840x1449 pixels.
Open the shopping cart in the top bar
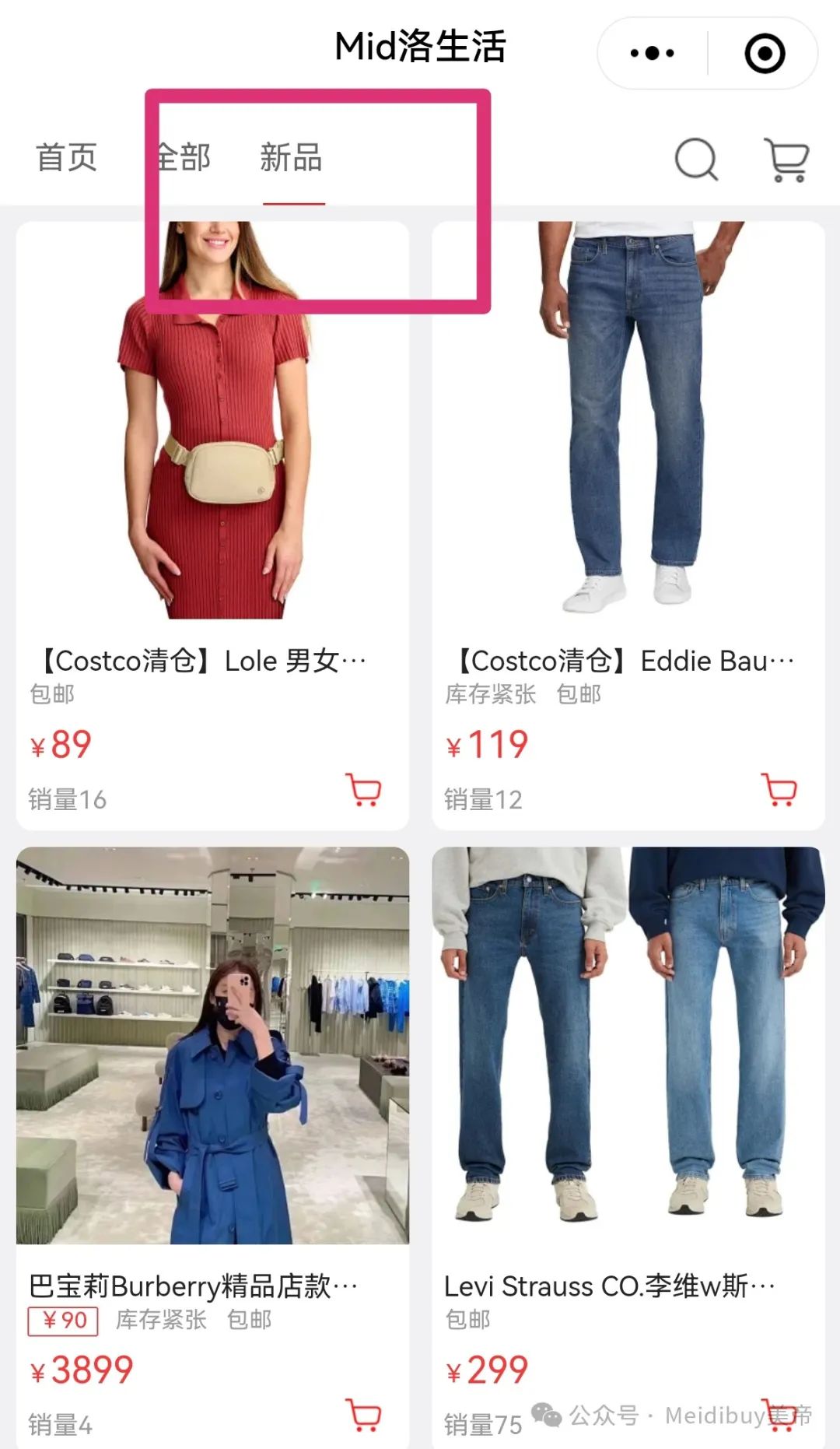[786, 160]
